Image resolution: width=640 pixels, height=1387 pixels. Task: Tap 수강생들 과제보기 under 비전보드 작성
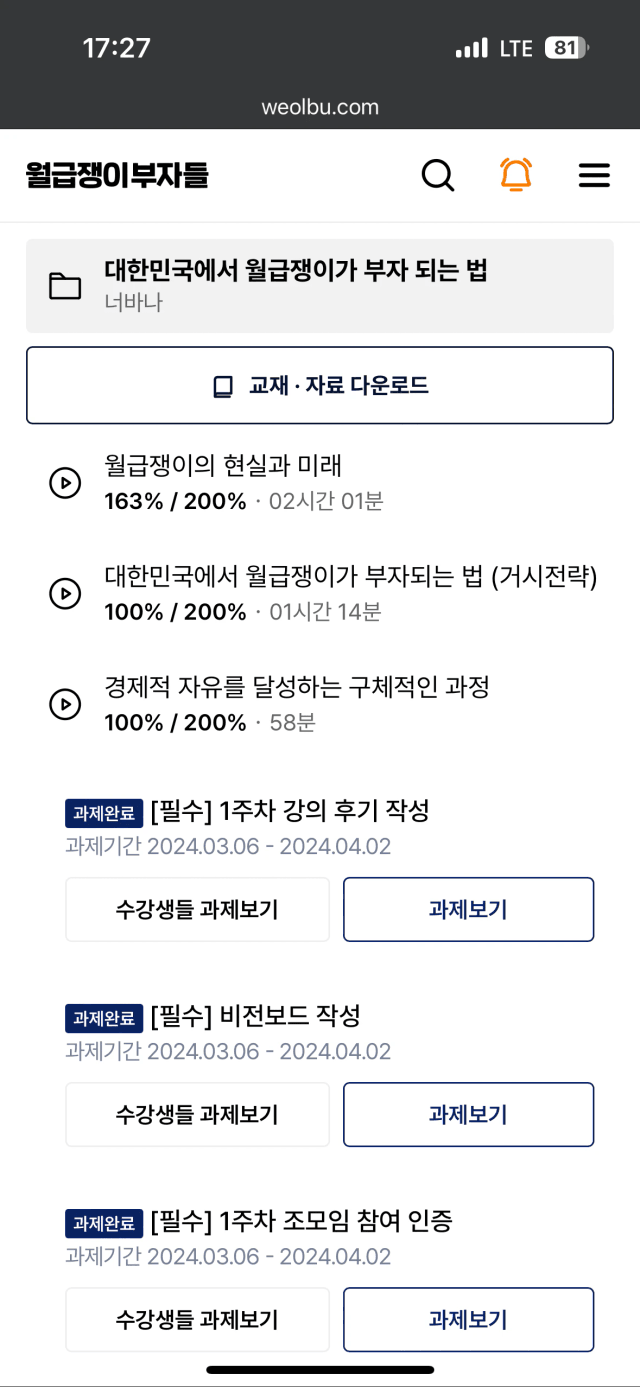(197, 1114)
